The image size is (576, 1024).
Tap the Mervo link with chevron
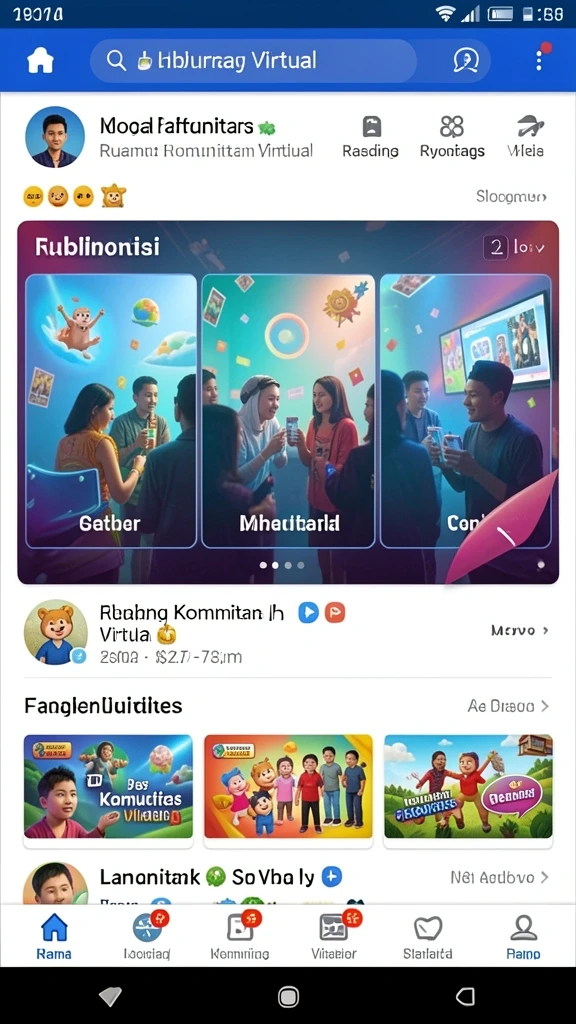point(520,630)
